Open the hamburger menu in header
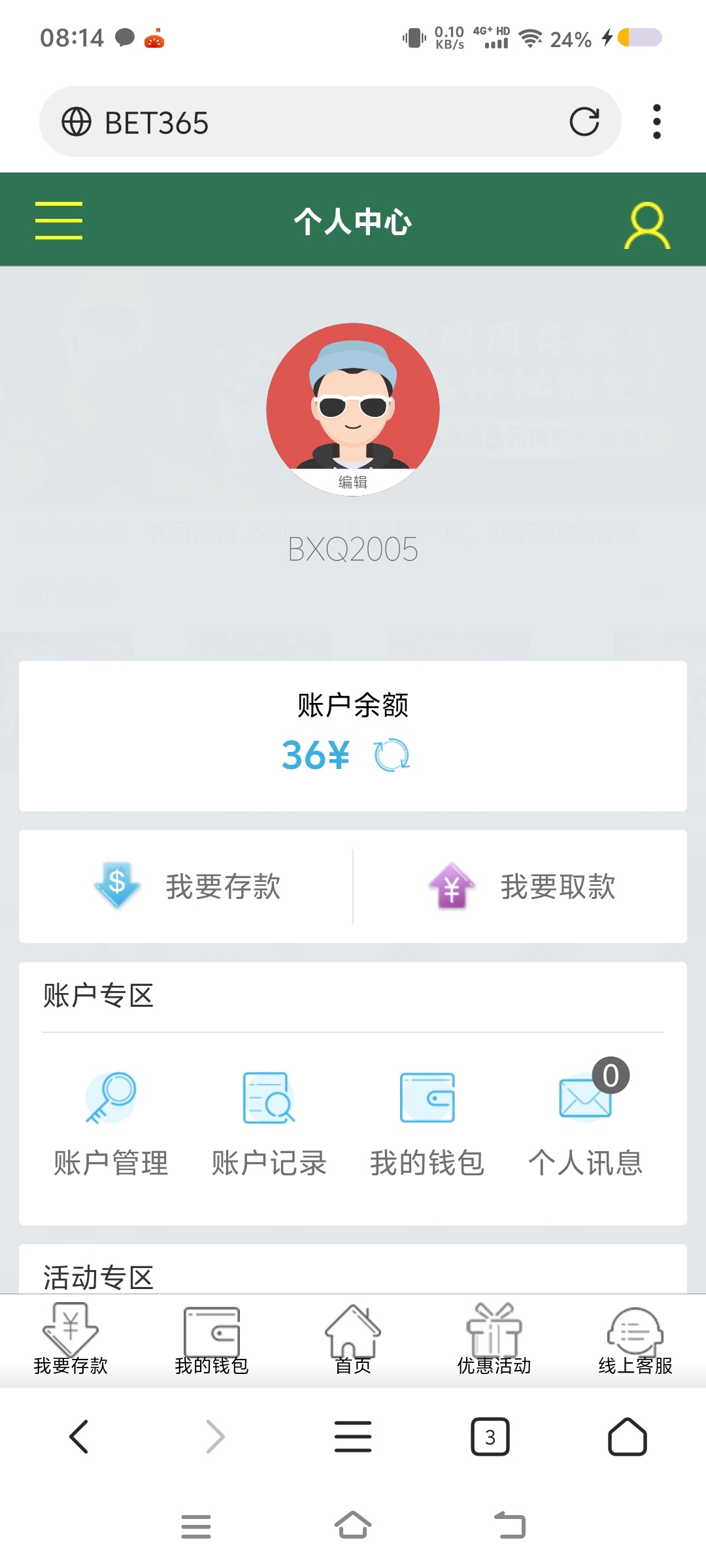The image size is (706, 1568). point(58,220)
